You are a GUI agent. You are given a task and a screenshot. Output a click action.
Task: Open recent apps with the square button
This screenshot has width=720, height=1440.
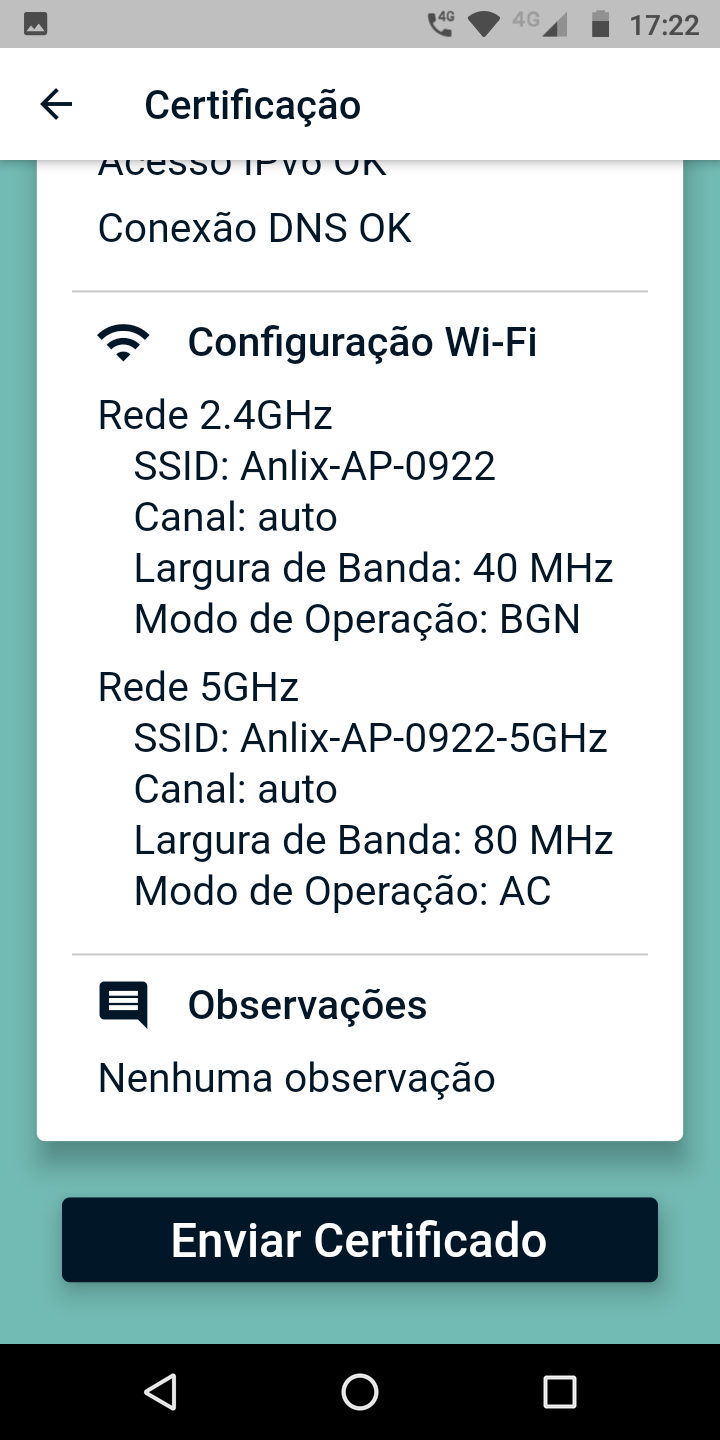point(561,1390)
